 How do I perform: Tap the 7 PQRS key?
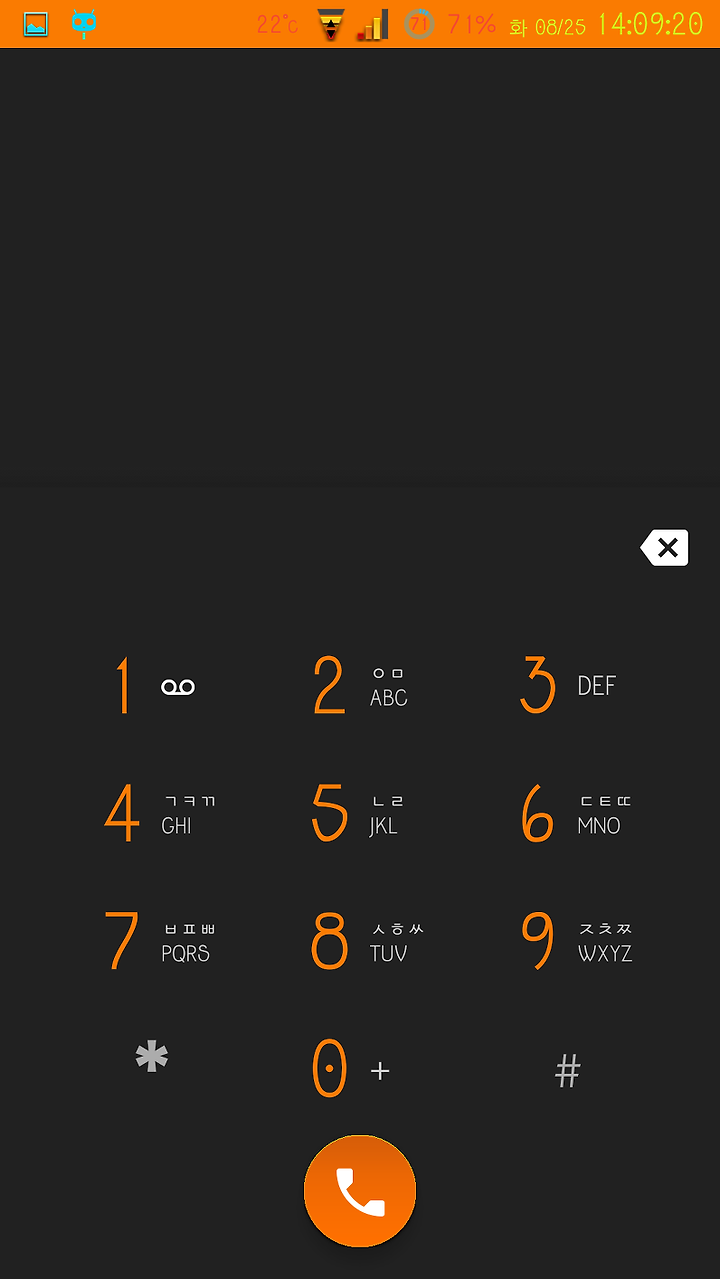152,942
